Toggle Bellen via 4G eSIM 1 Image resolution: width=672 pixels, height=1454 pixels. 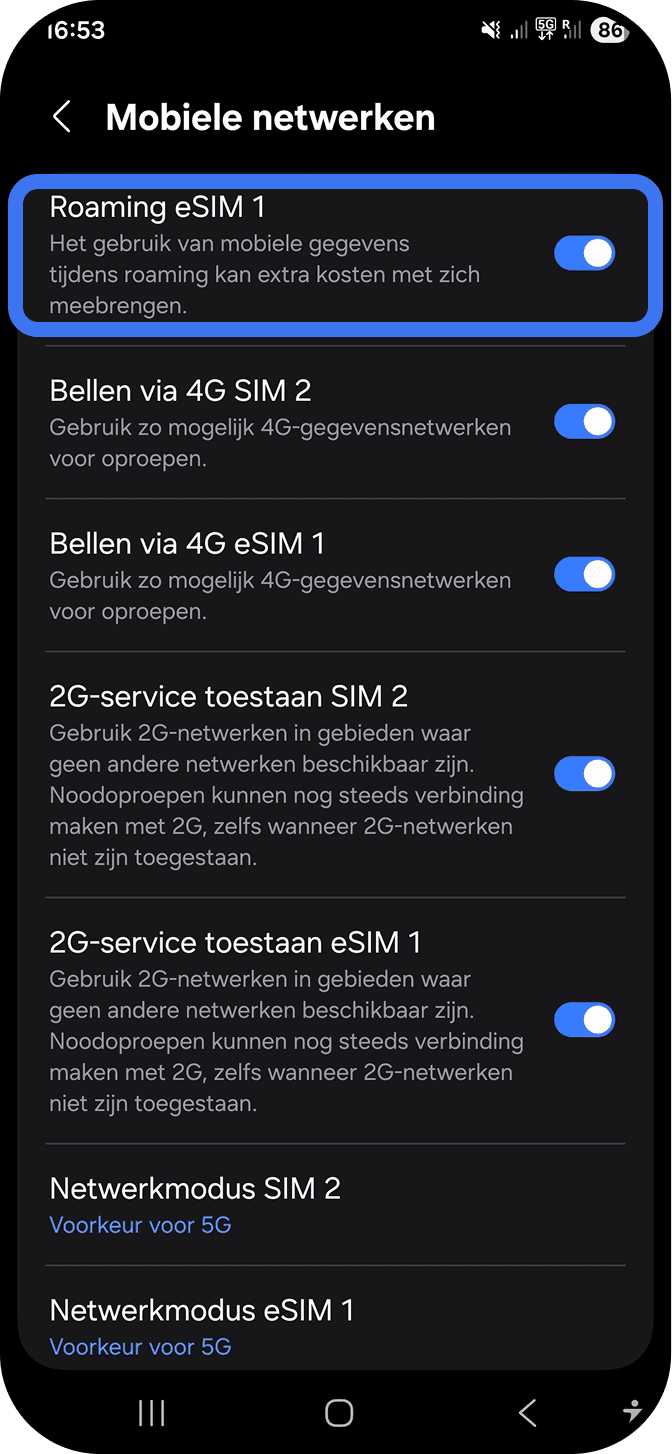(x=584, y=575)
